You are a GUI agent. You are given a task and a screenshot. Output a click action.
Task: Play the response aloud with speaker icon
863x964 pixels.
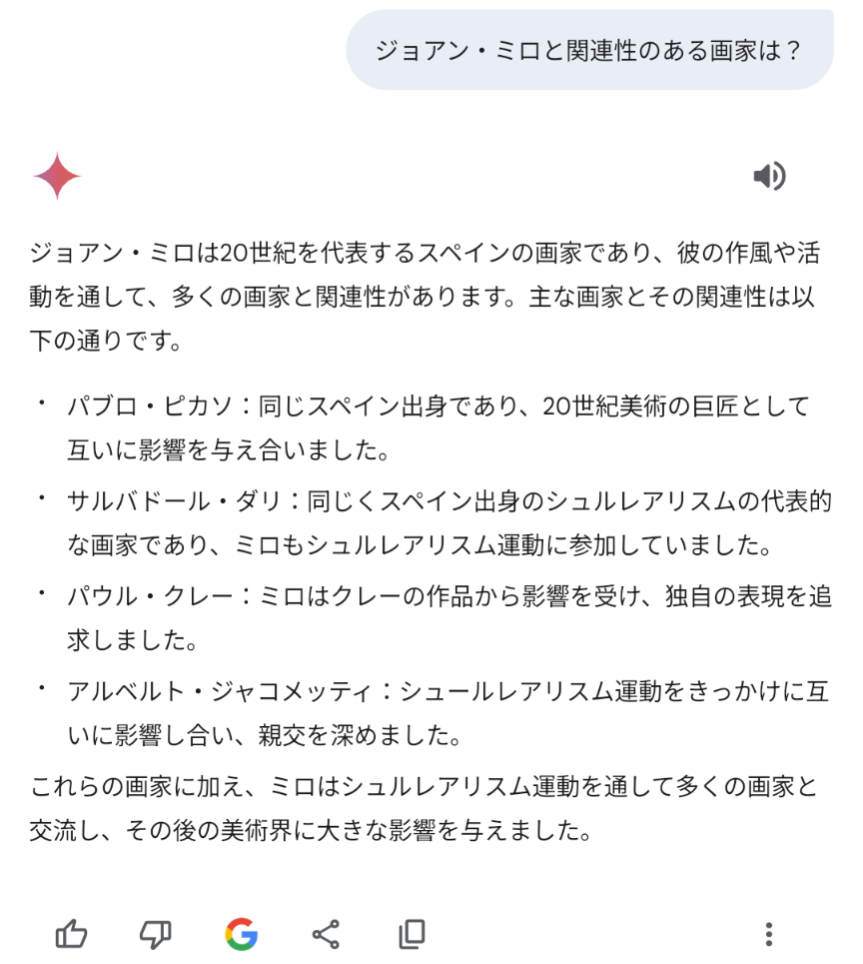point(769,176)
